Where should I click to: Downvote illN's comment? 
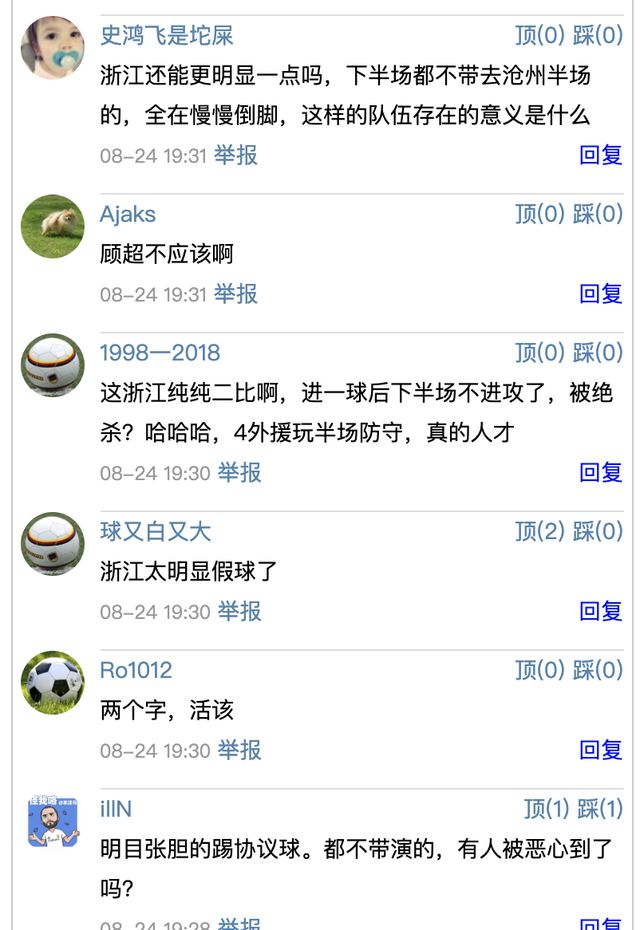pyautogui.click(x=601, y=809)
